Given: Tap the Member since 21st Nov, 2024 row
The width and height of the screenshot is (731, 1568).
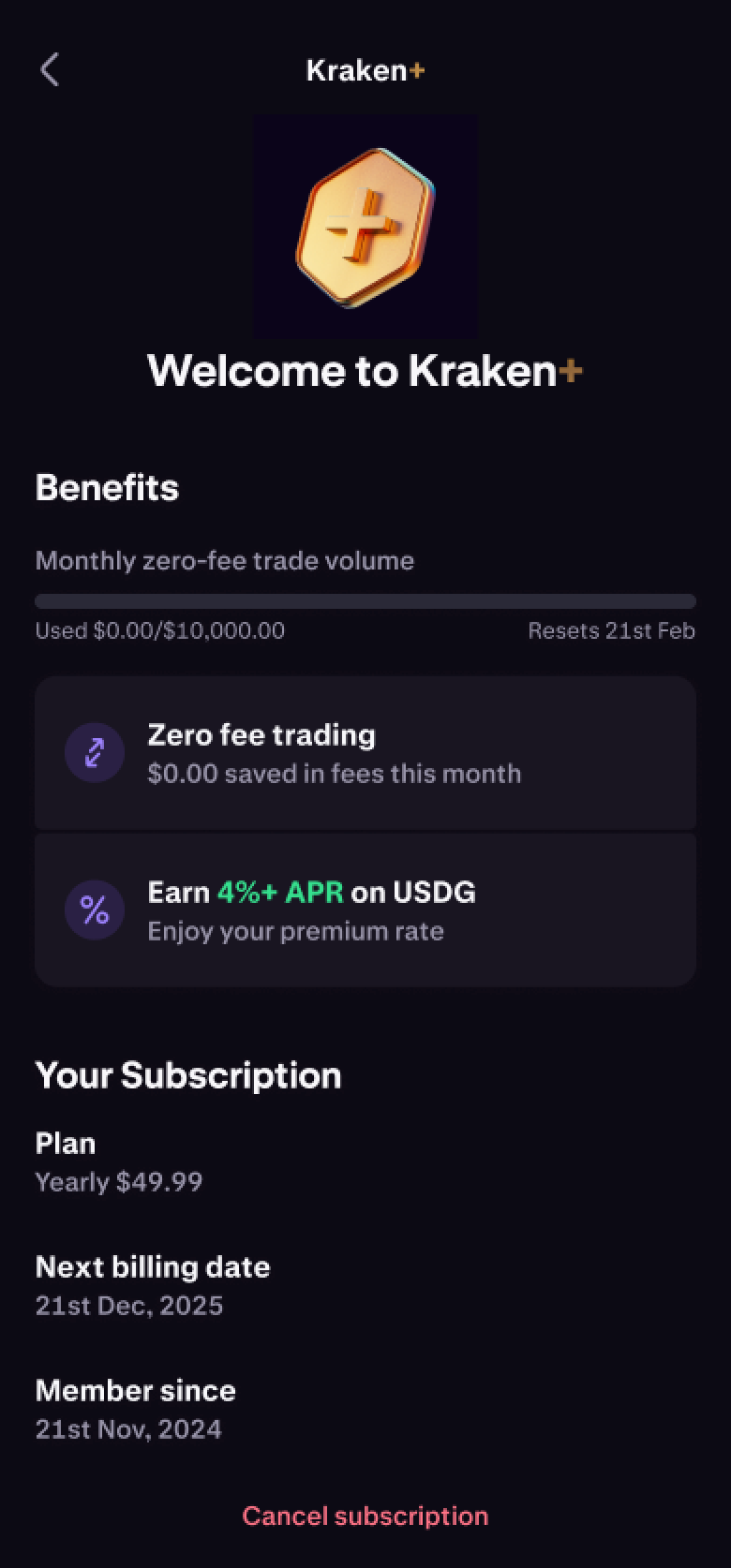Looking at the screenshot, I should (136, 1410).
